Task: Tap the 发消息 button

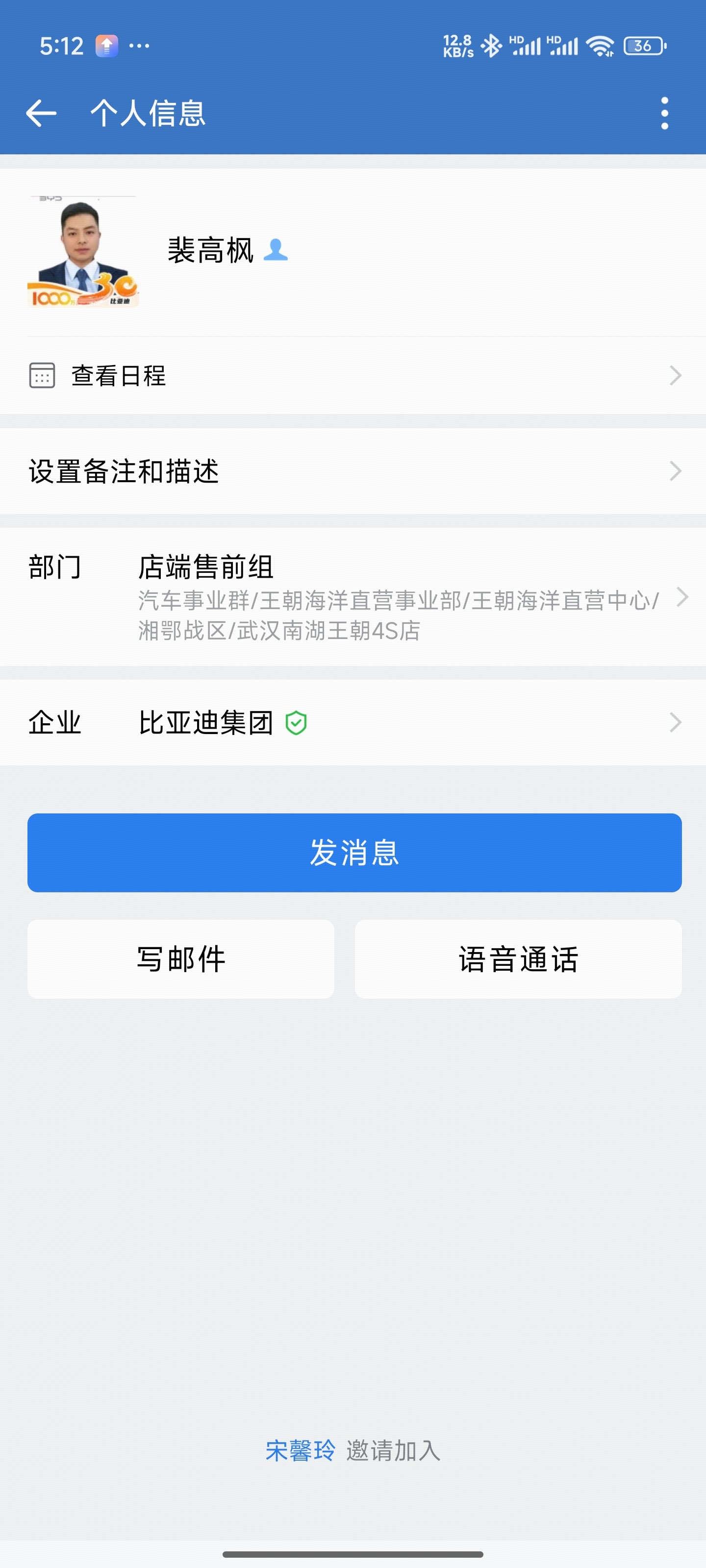Action: click(x=354, y=852)
